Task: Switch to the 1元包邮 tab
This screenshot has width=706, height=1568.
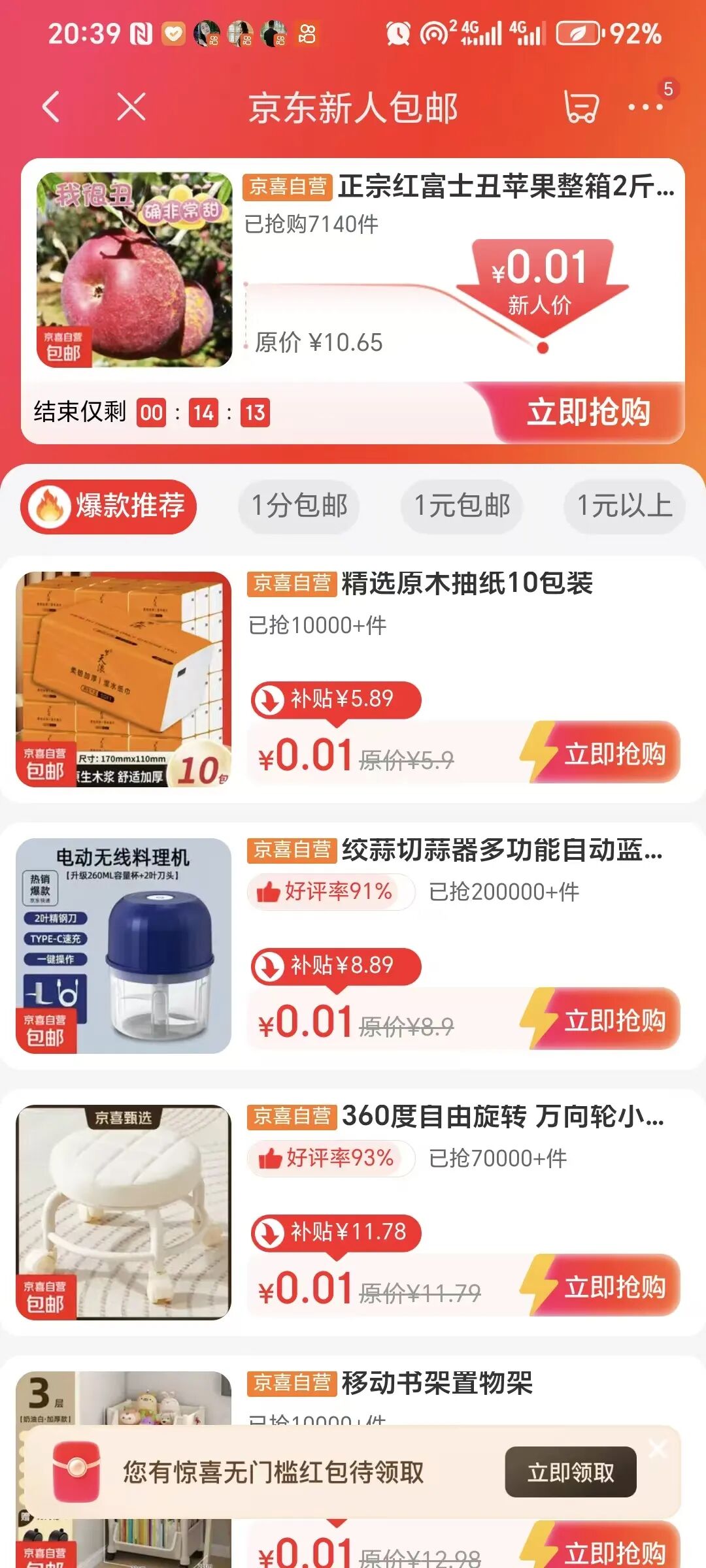Action: pos(462,506)
